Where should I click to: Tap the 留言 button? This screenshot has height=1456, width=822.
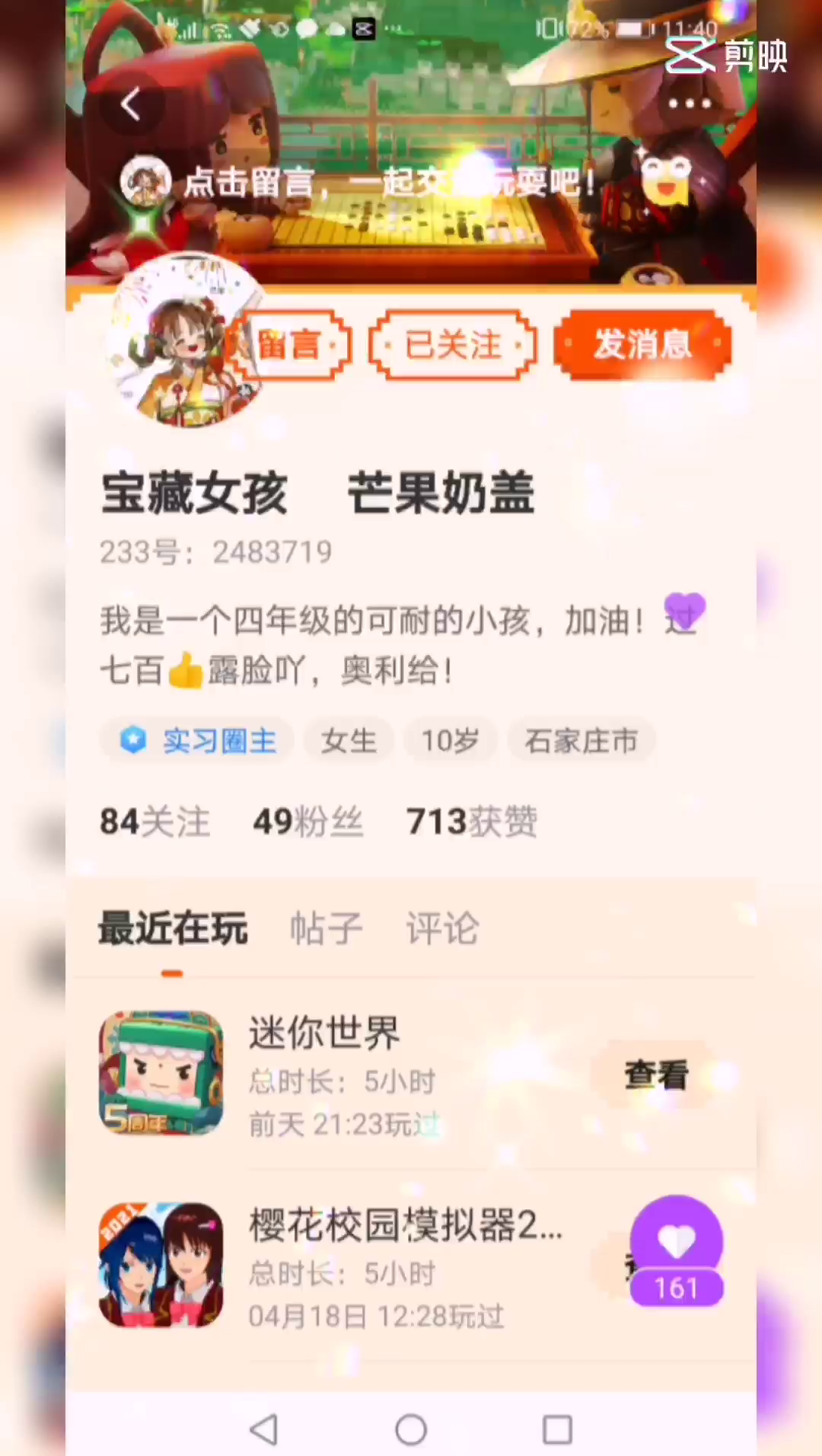(x=292, y=345)
